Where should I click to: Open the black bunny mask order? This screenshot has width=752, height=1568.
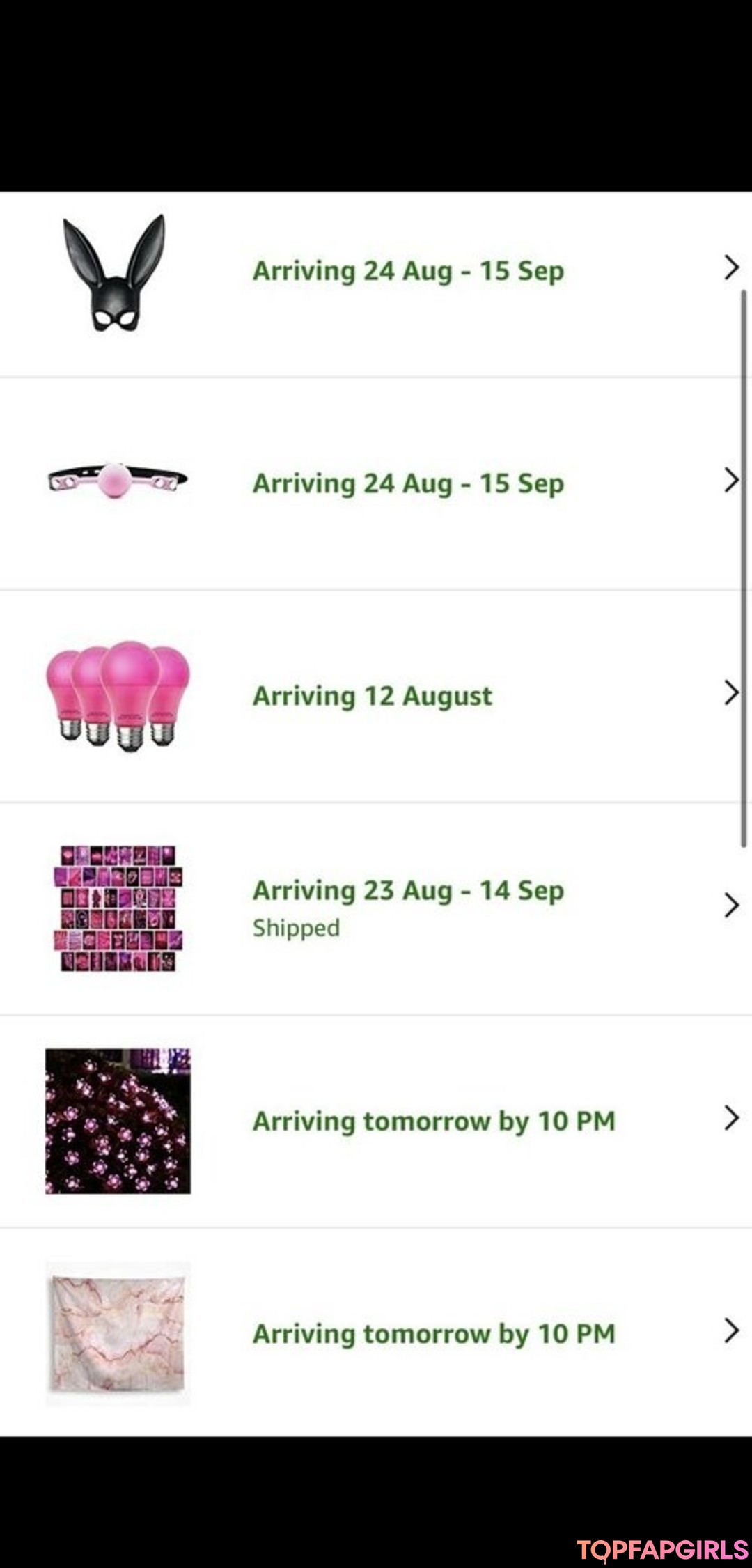tap(407, 271)
